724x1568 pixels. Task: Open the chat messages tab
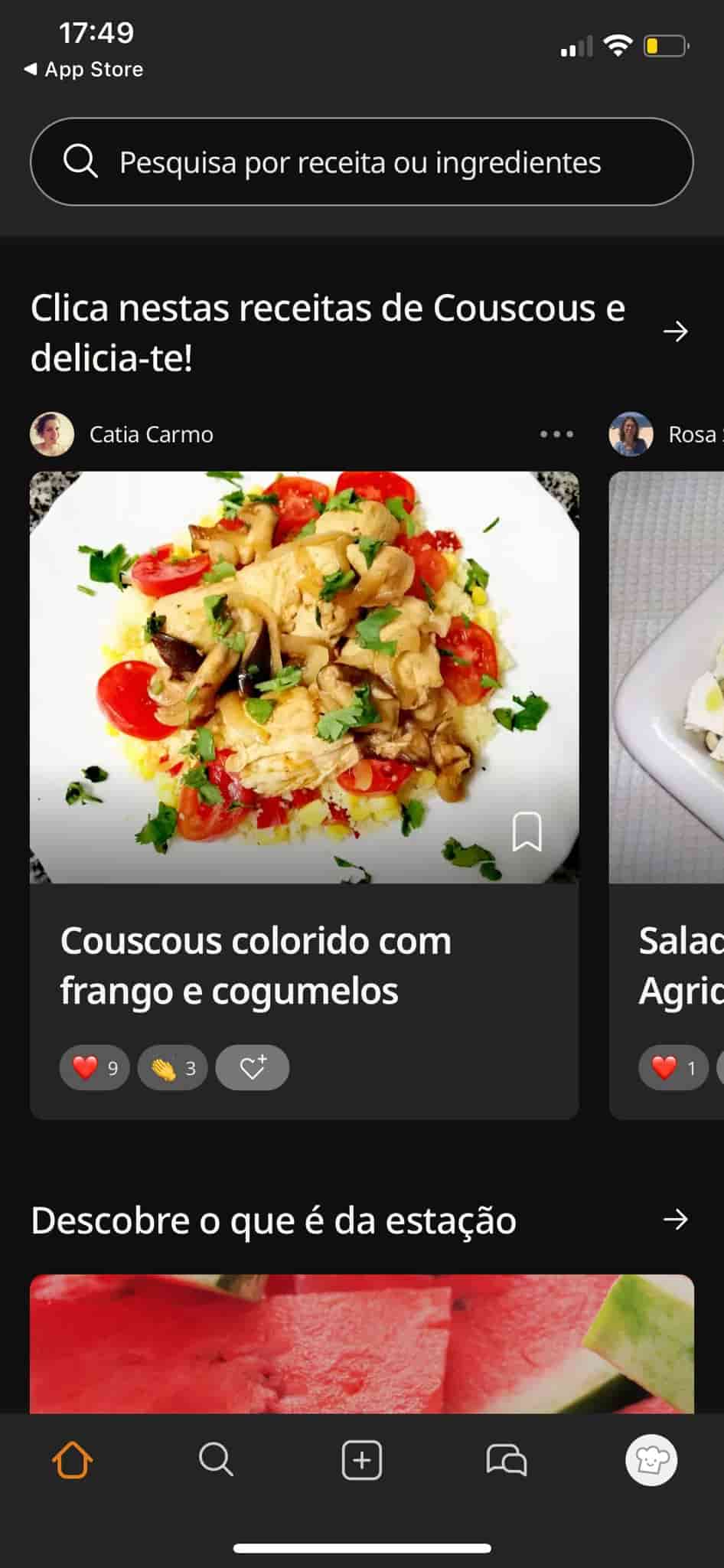click(x=506, y=1460)
